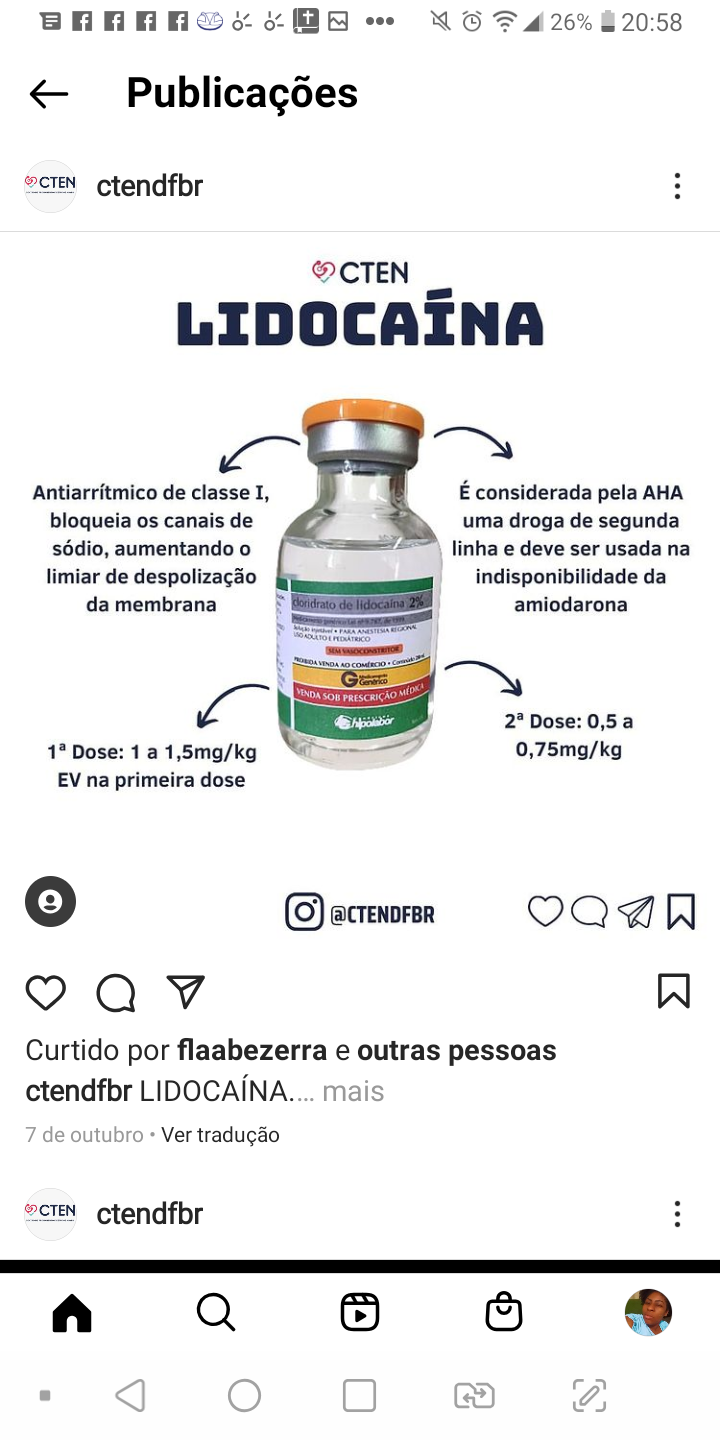View the outras pessoas who liked
The height and width of the screenshot is (1440, 720).
point(456,1050)
